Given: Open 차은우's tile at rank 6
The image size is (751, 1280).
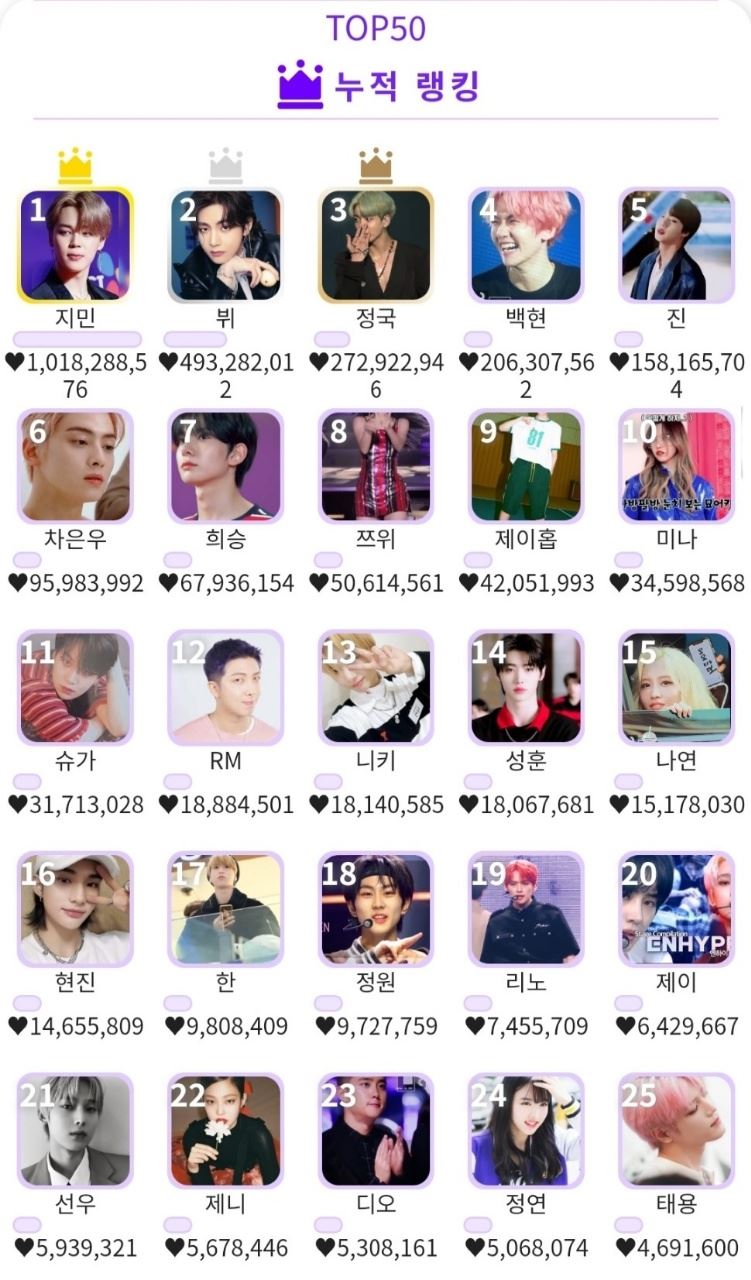Looking at the screenshot, I should click(x=75, y=466).
